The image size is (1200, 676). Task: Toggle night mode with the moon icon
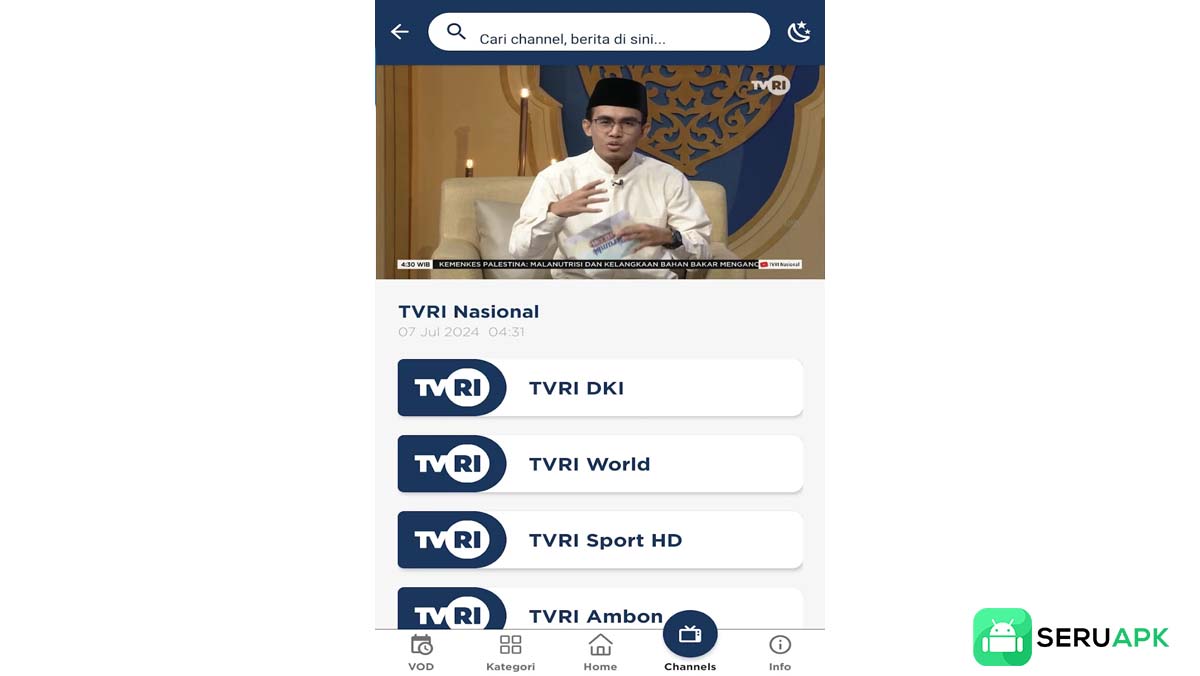click(798, 32)
